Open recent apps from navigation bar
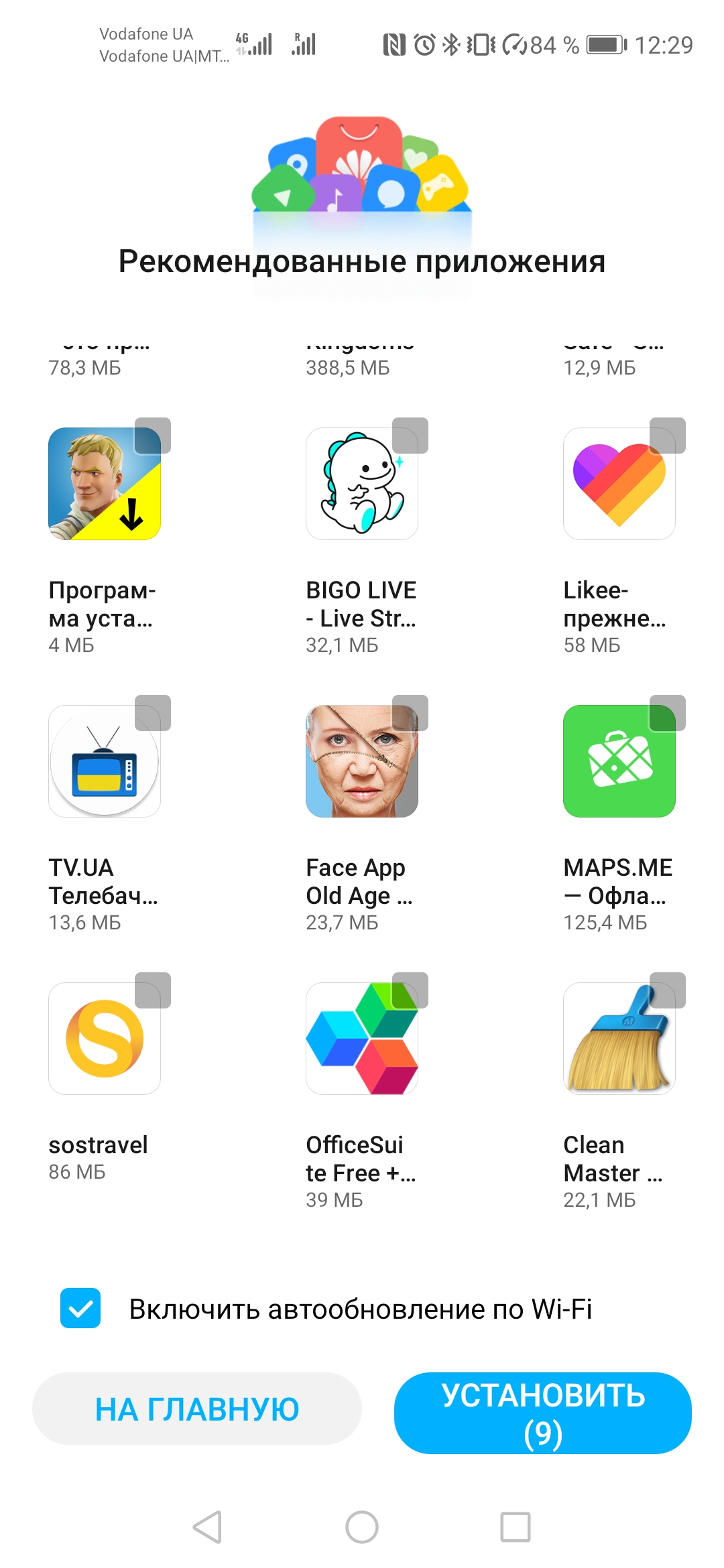The width and height of the screenshot is (724, 1568). pyautogui.click(x=516, y=1527)
